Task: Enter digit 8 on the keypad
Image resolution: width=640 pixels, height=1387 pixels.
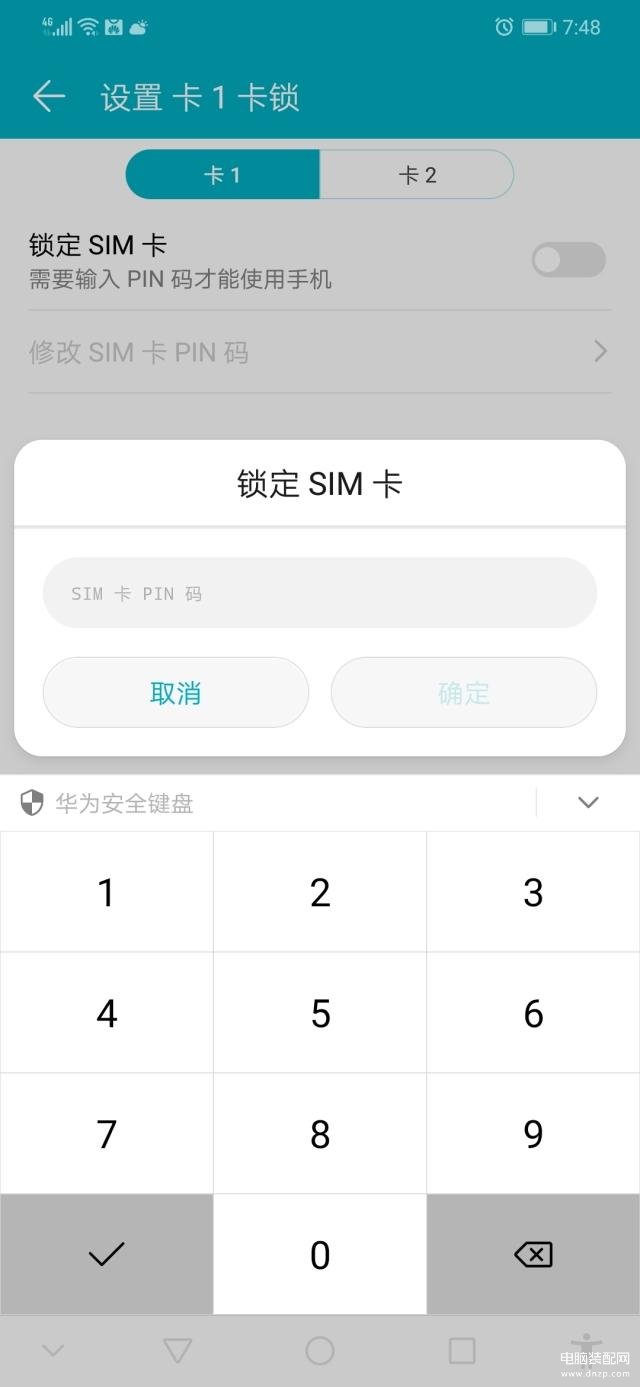Action: tap(320, 1134)
